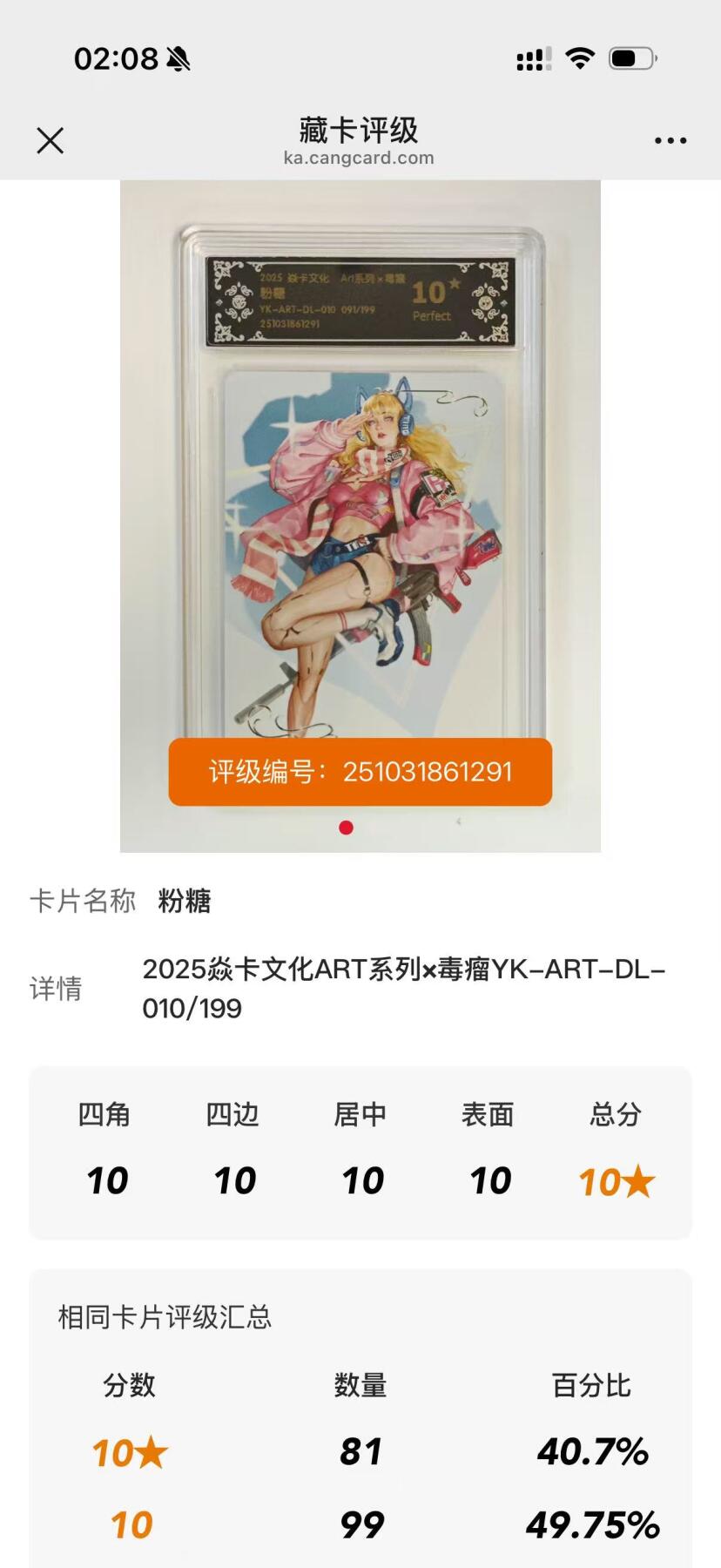This screenshot has width=721, height=1568.
Task: Close the 藏卡评级 web page
Action: 51,140
